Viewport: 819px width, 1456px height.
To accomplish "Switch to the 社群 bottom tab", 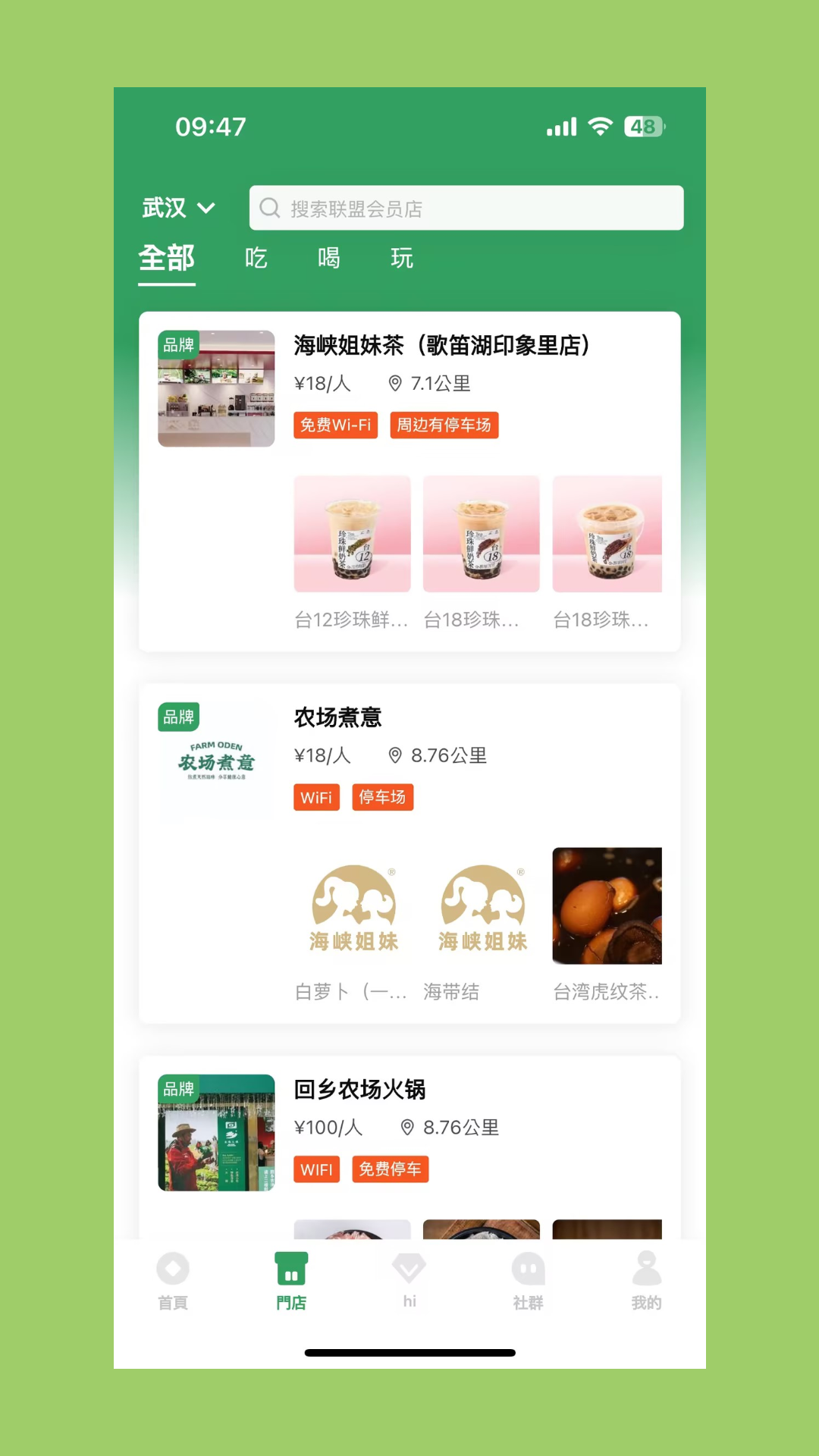I will [528, 1281].
